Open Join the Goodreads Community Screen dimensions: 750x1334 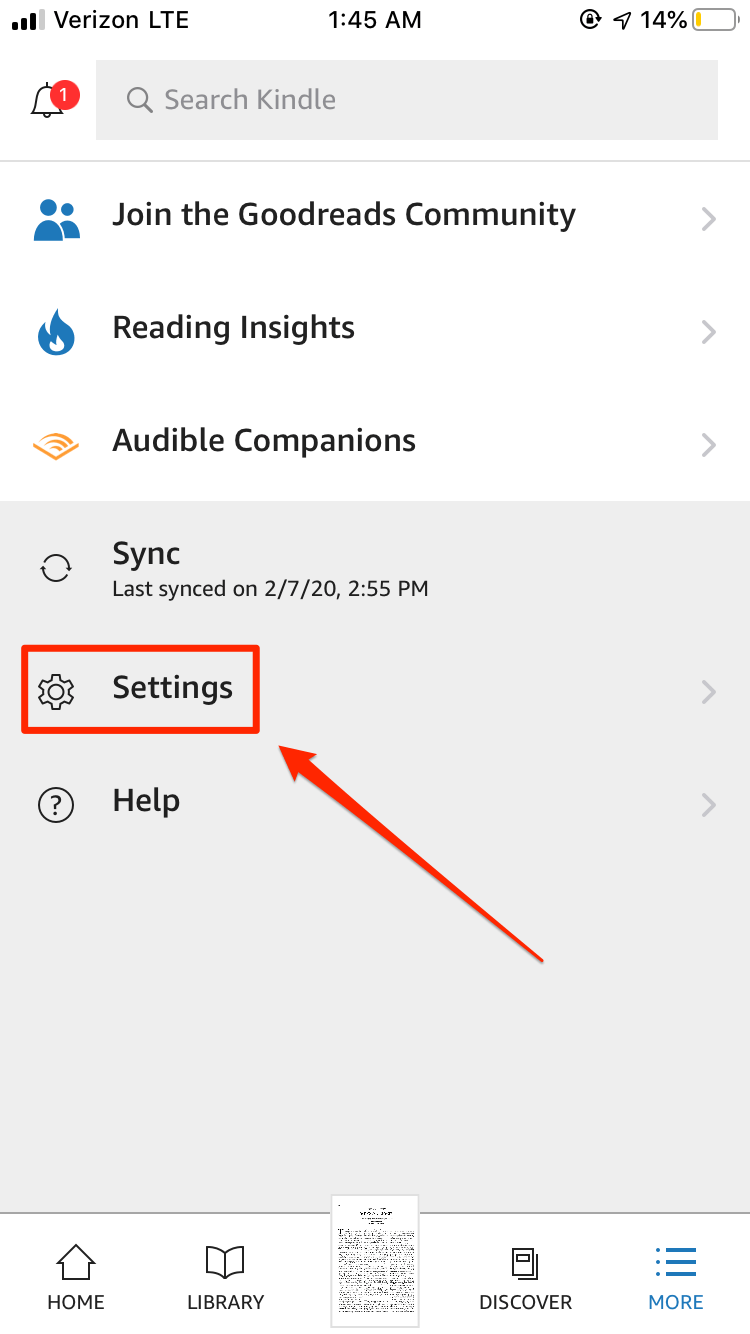point(374,216)
